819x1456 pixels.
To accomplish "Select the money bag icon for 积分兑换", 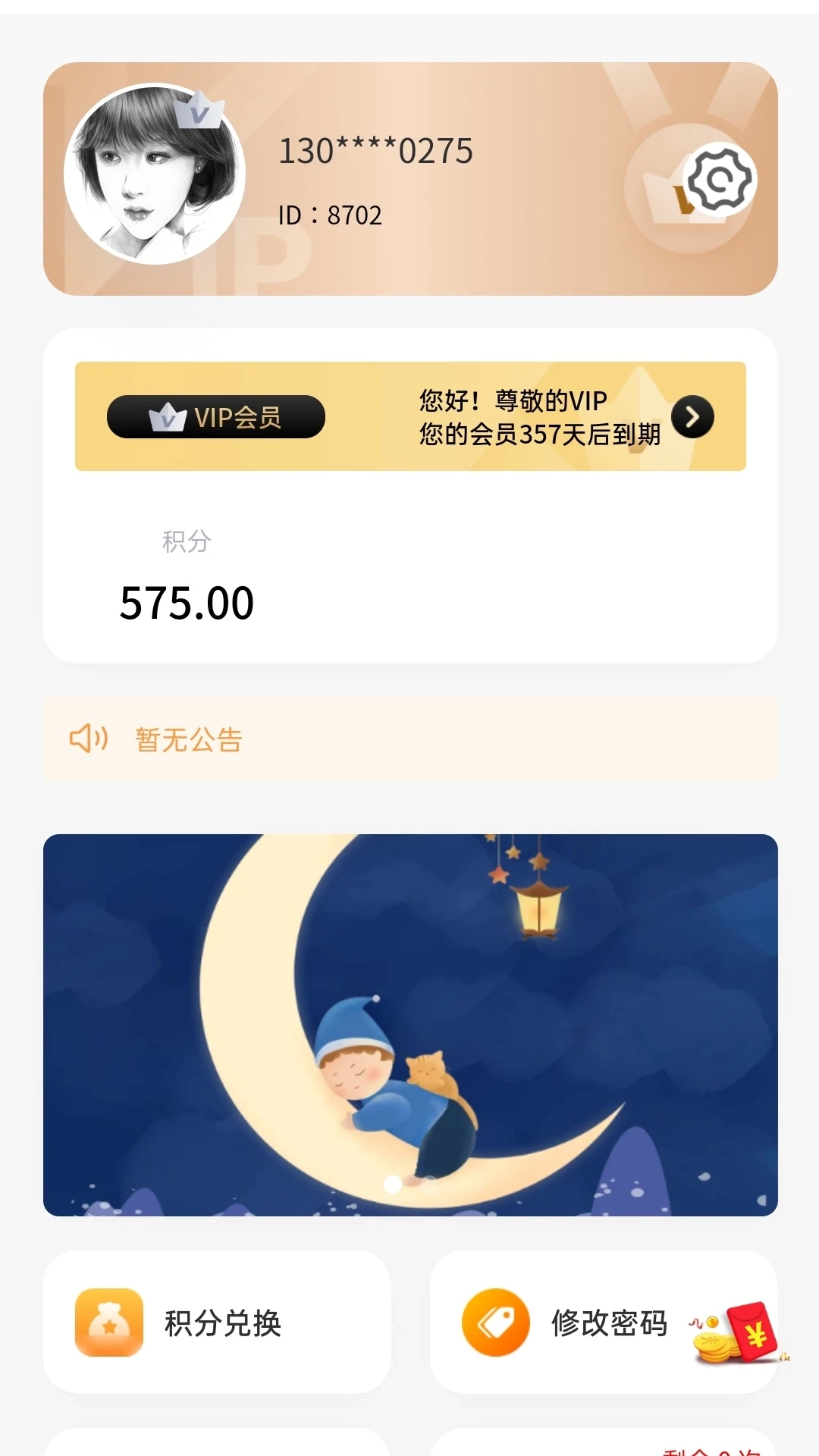I will tap(110, 1321).
